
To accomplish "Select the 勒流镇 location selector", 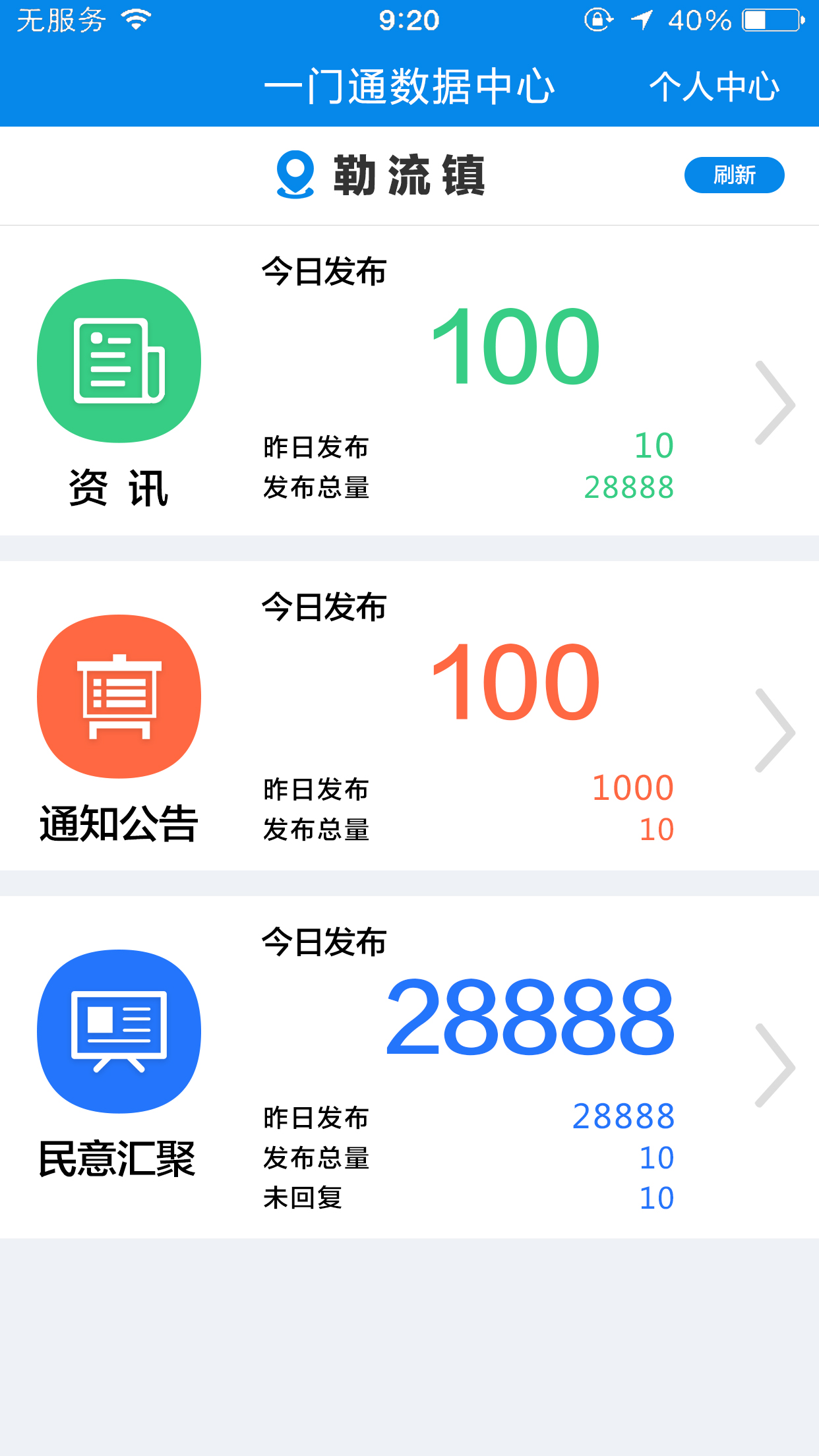I will pos(381,175).
